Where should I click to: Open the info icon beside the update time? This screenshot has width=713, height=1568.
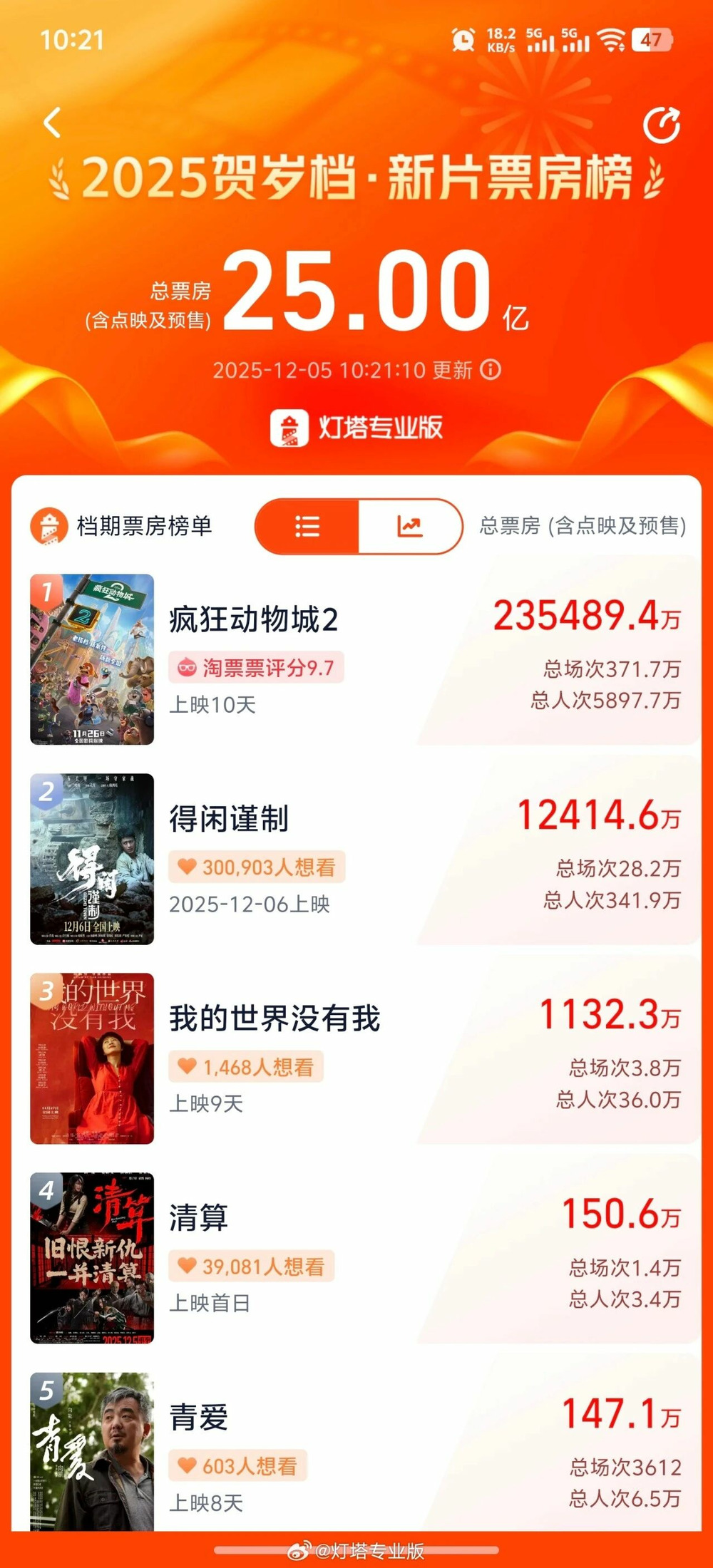coord(491,369)
